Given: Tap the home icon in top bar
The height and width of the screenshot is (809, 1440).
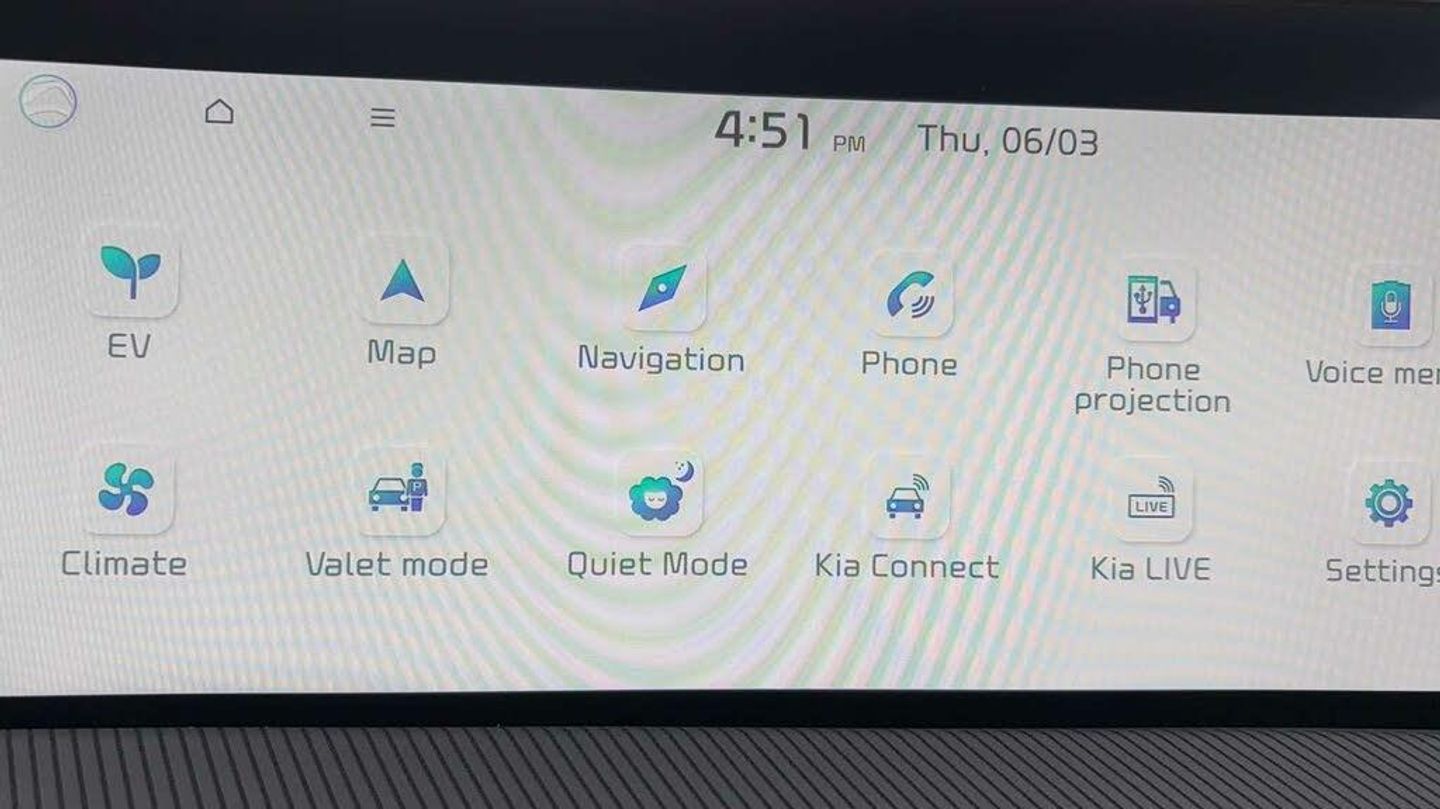Looking at the screenshot, I should point(219,112).
